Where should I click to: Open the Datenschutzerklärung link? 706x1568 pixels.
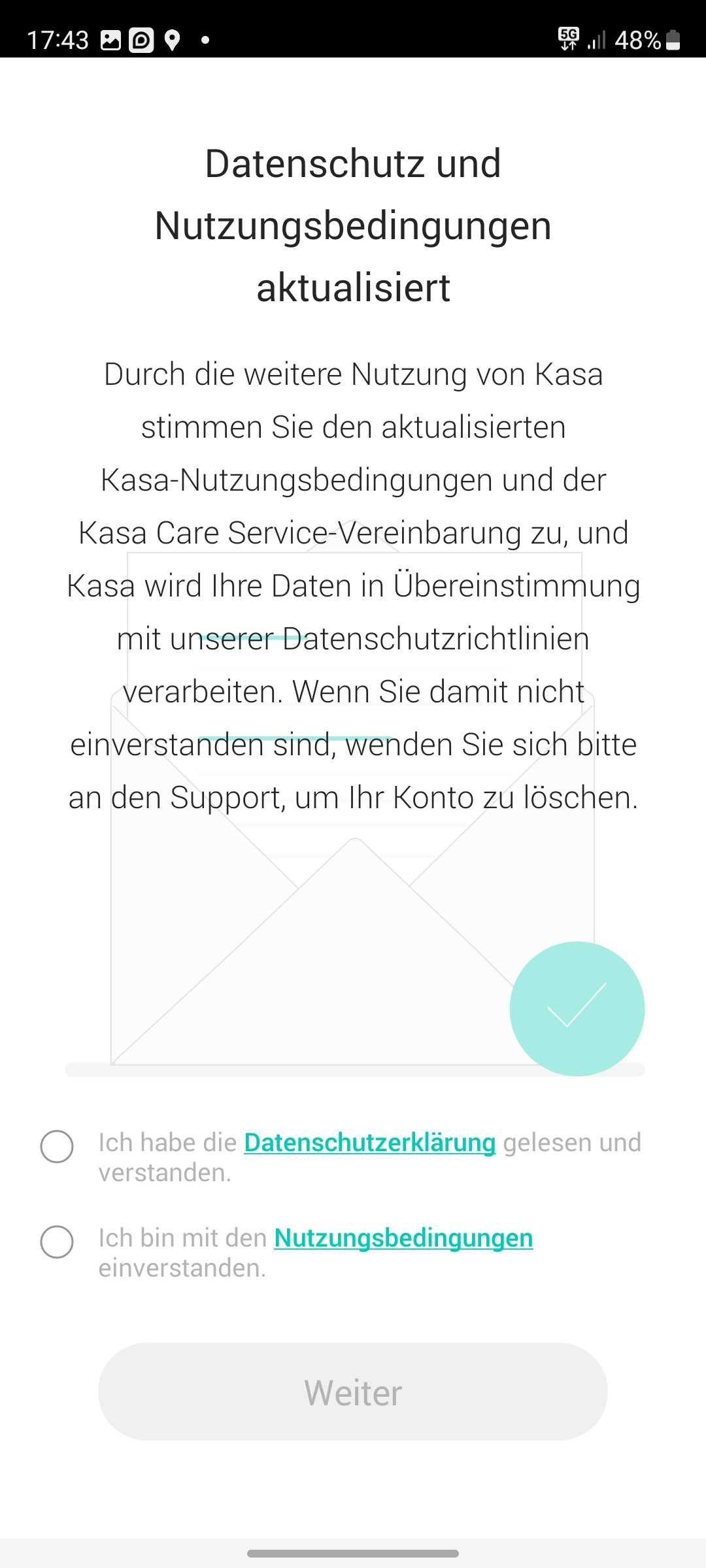(x=369, y=1143)
